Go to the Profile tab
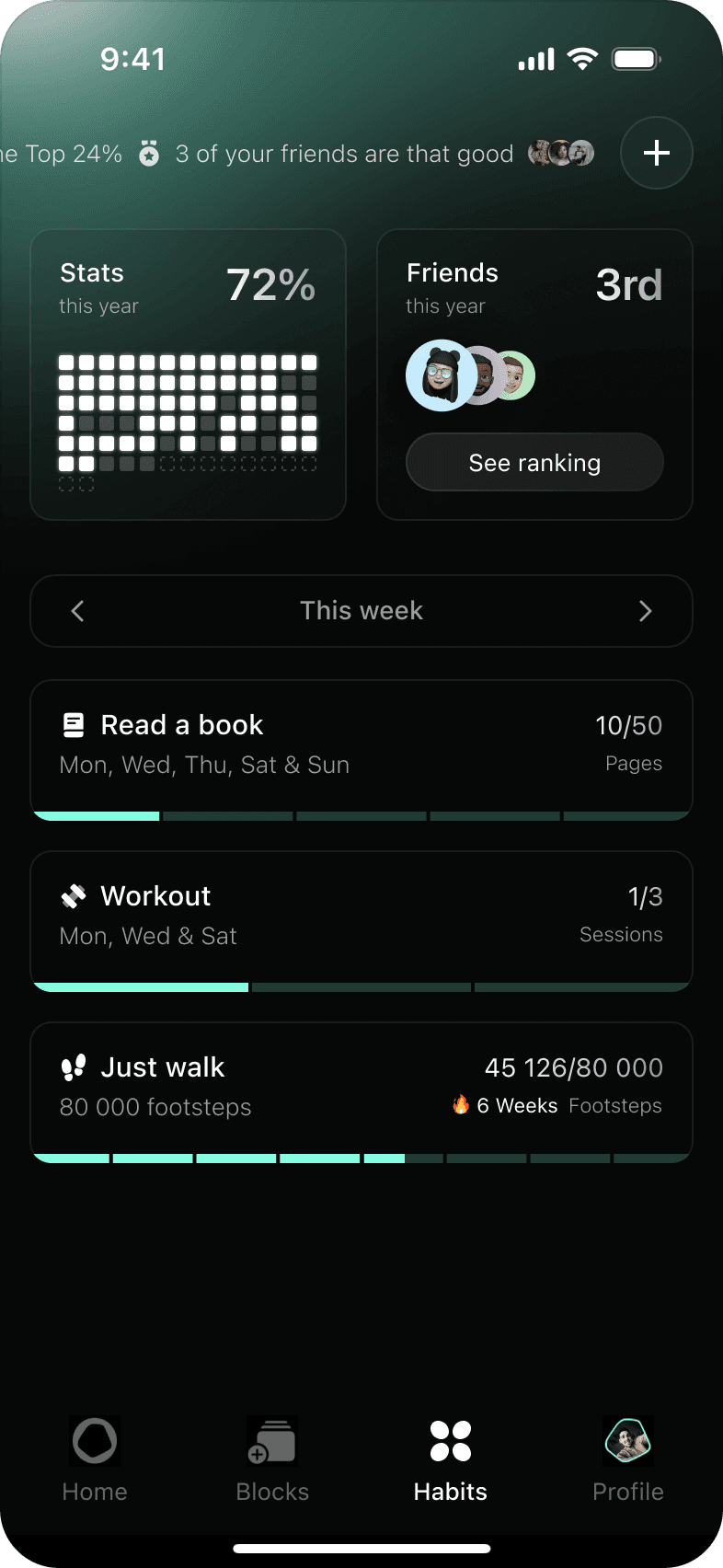 click(x=628, y=1459)
